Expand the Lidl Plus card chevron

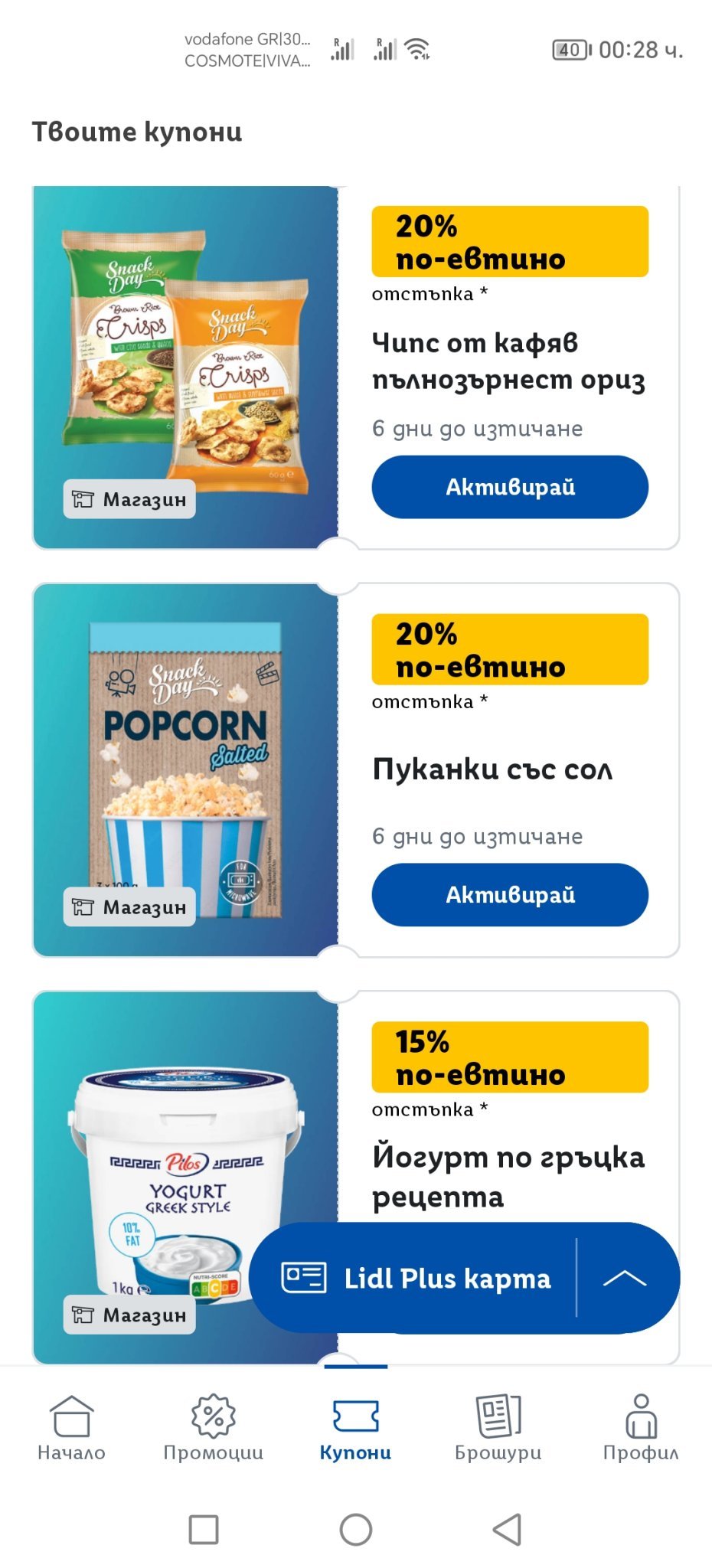(x=625, y=1278)
